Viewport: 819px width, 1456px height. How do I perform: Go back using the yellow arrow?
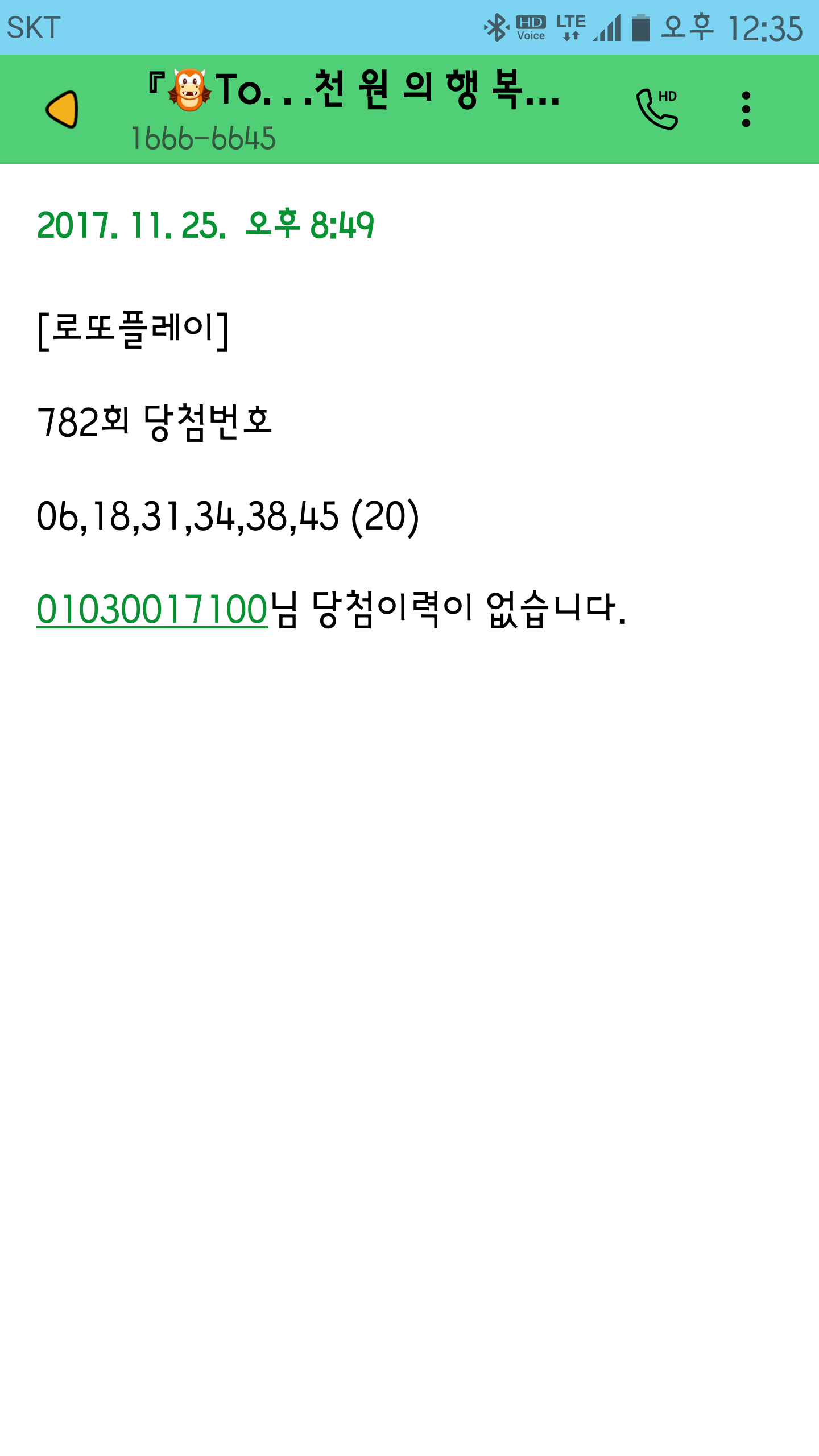point(62,109)
